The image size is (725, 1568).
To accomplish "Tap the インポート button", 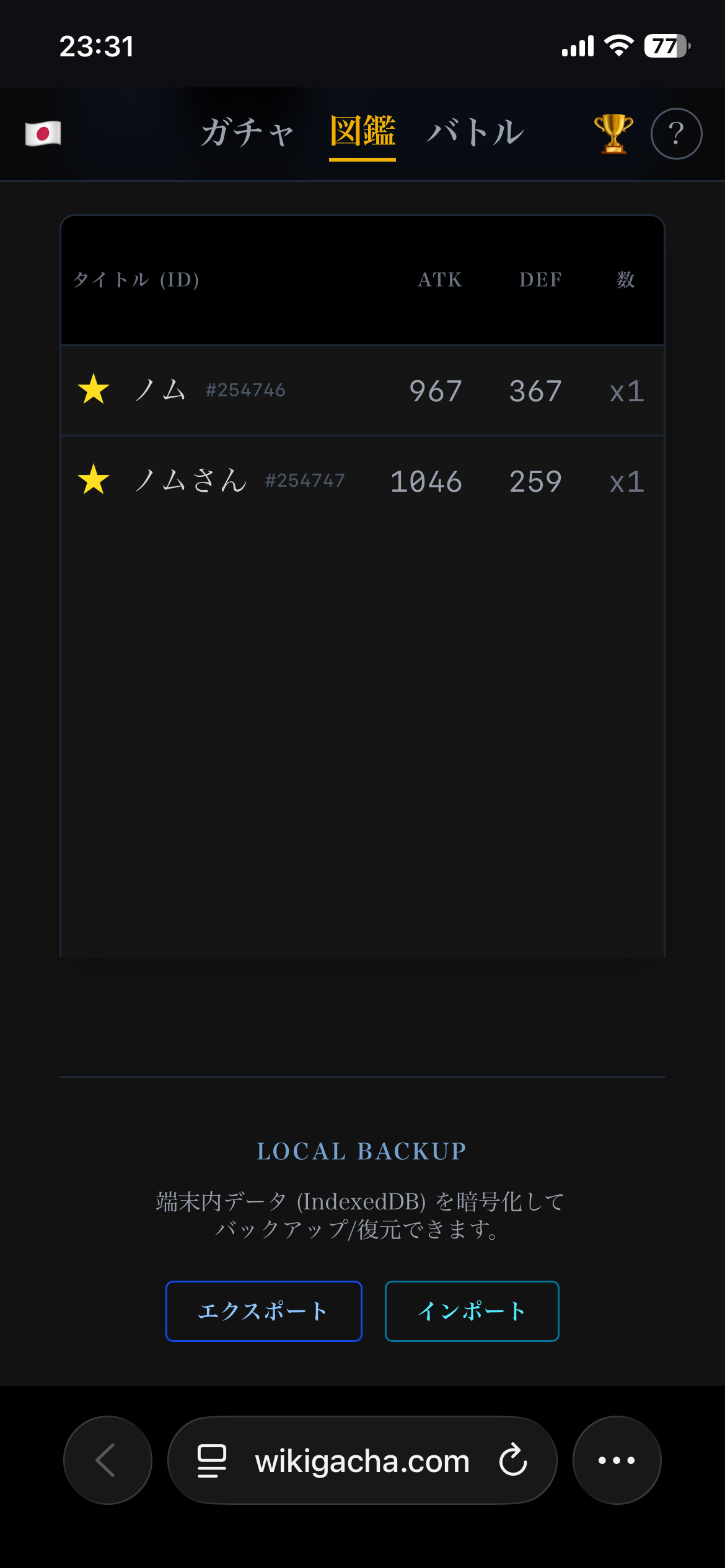I will (472, 1311).
